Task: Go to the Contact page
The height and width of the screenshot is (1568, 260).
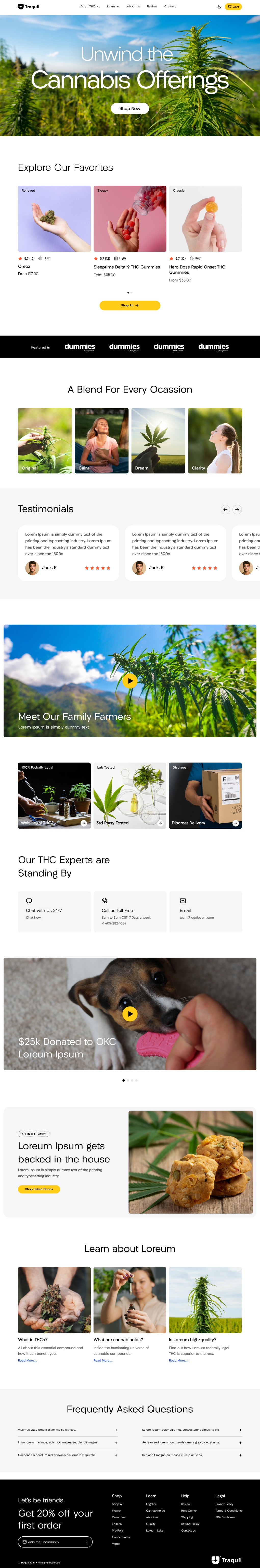Action: [170, 7]
